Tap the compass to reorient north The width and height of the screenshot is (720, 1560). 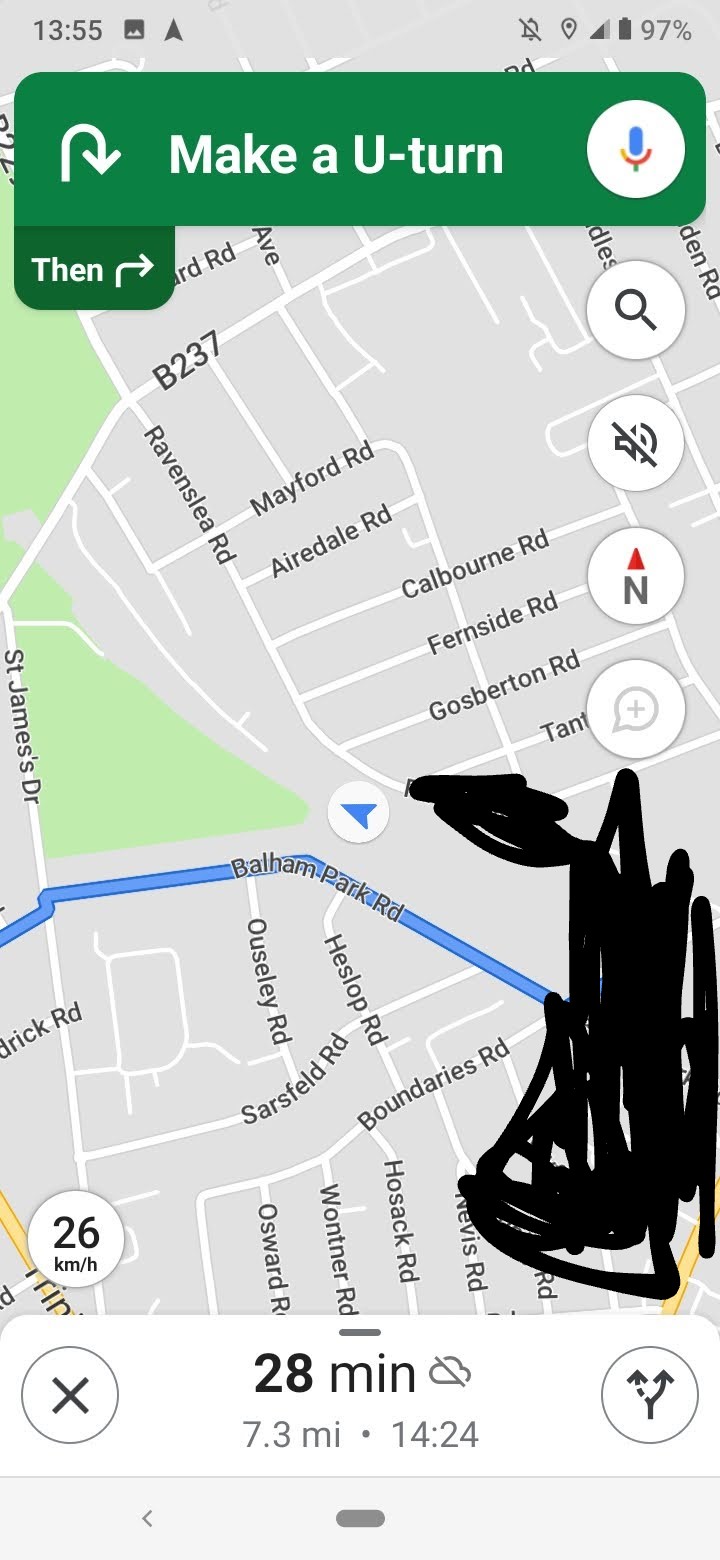[x=635, y=576]
